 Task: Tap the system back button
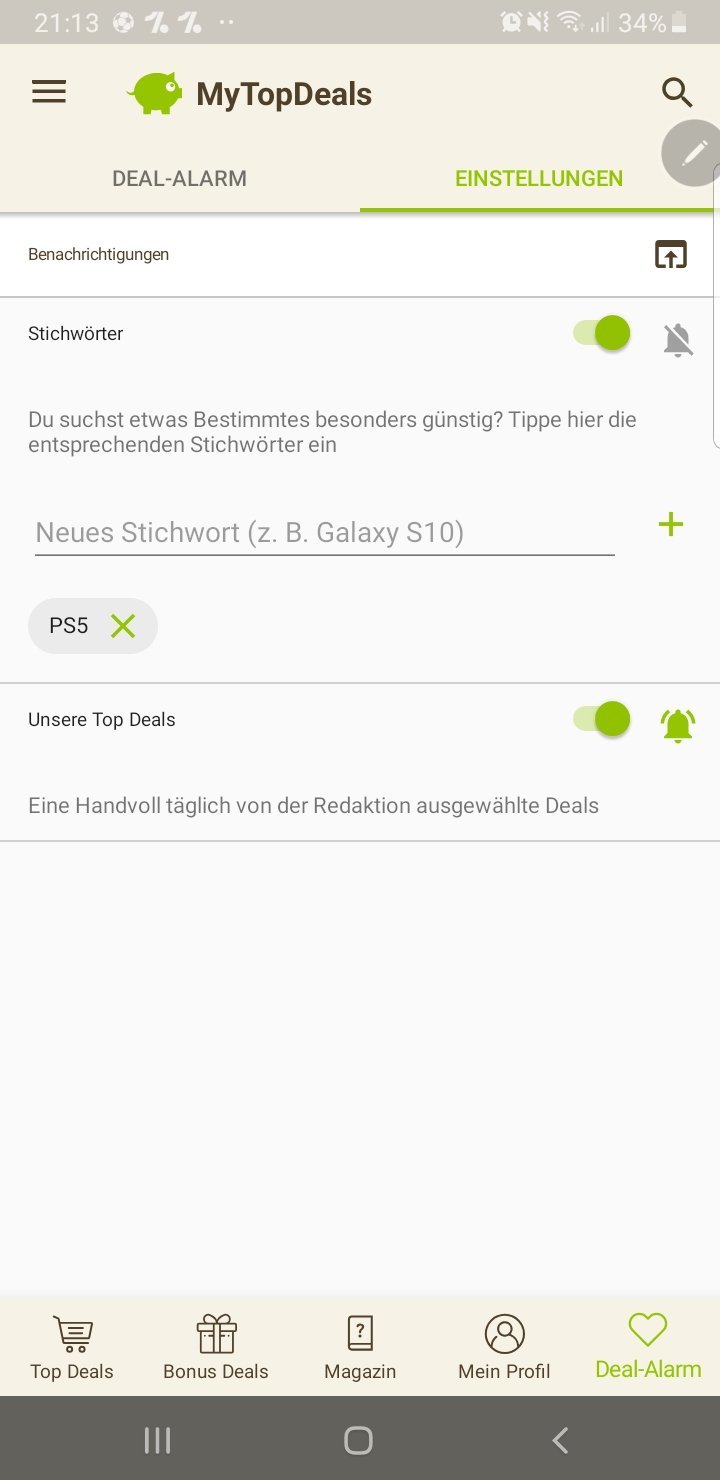point(560,1440)
